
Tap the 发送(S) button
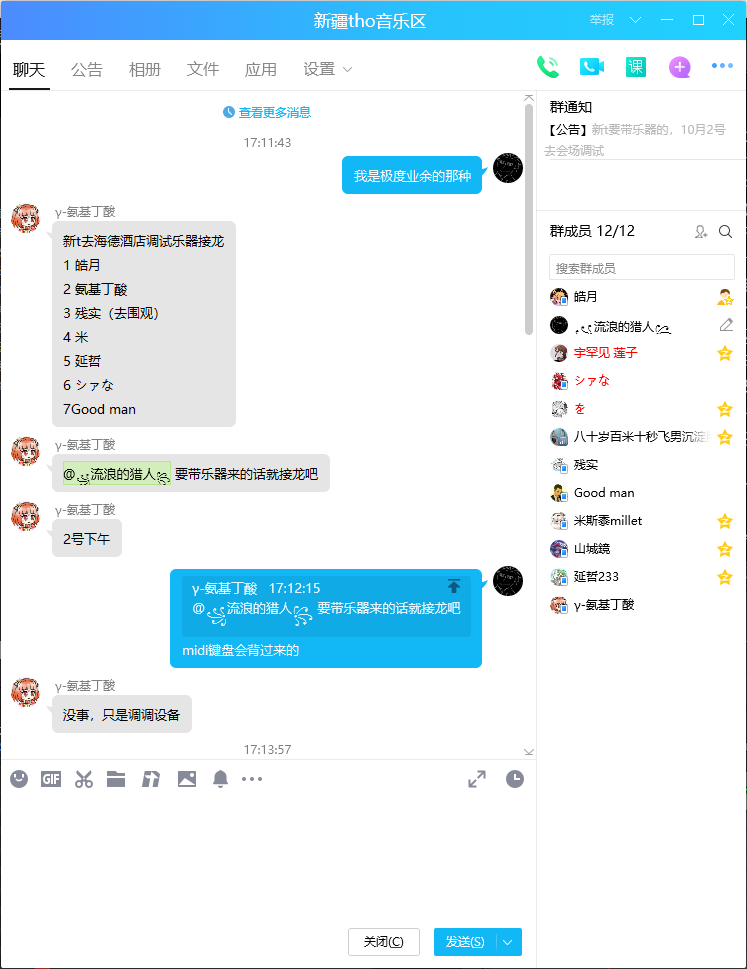[x=465, y=942]
